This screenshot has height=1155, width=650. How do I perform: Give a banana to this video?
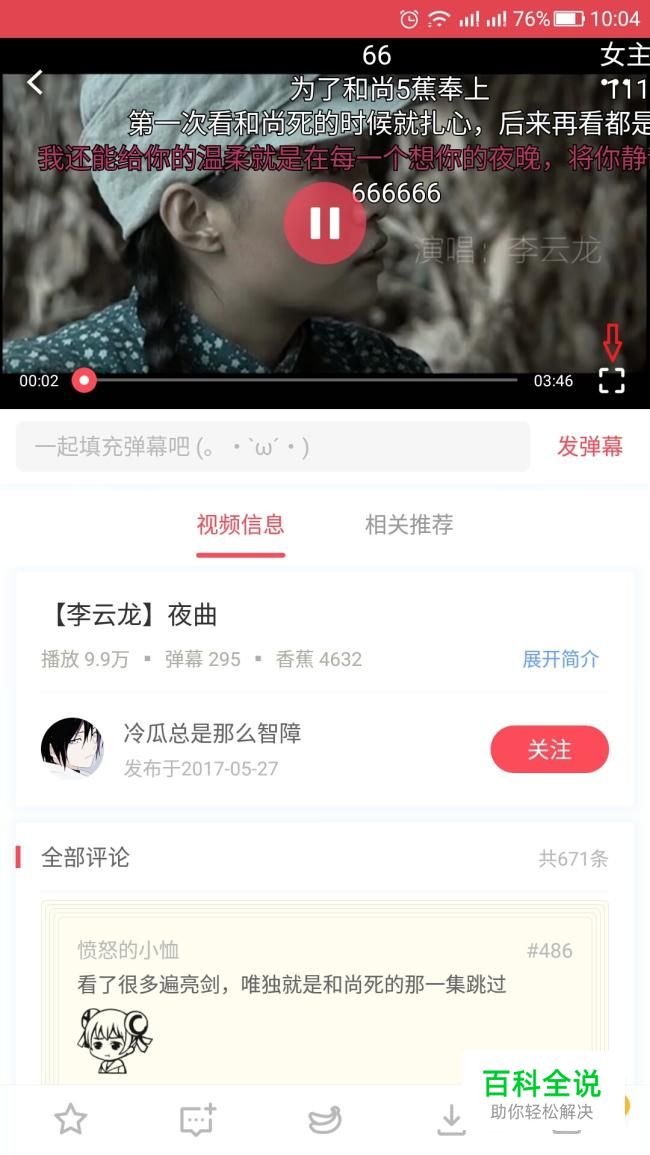325,1120
